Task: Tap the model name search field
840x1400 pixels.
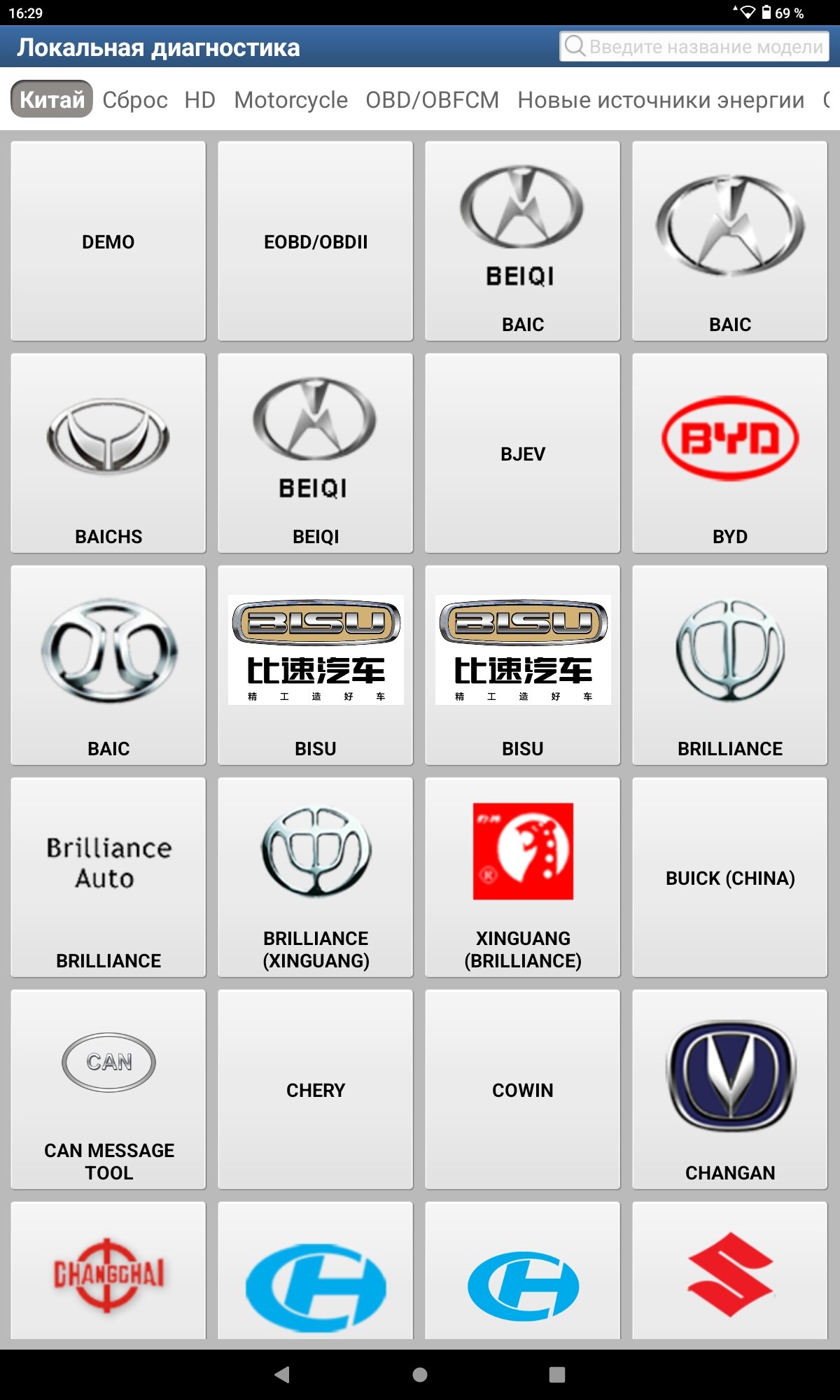Action: point(694,46)
